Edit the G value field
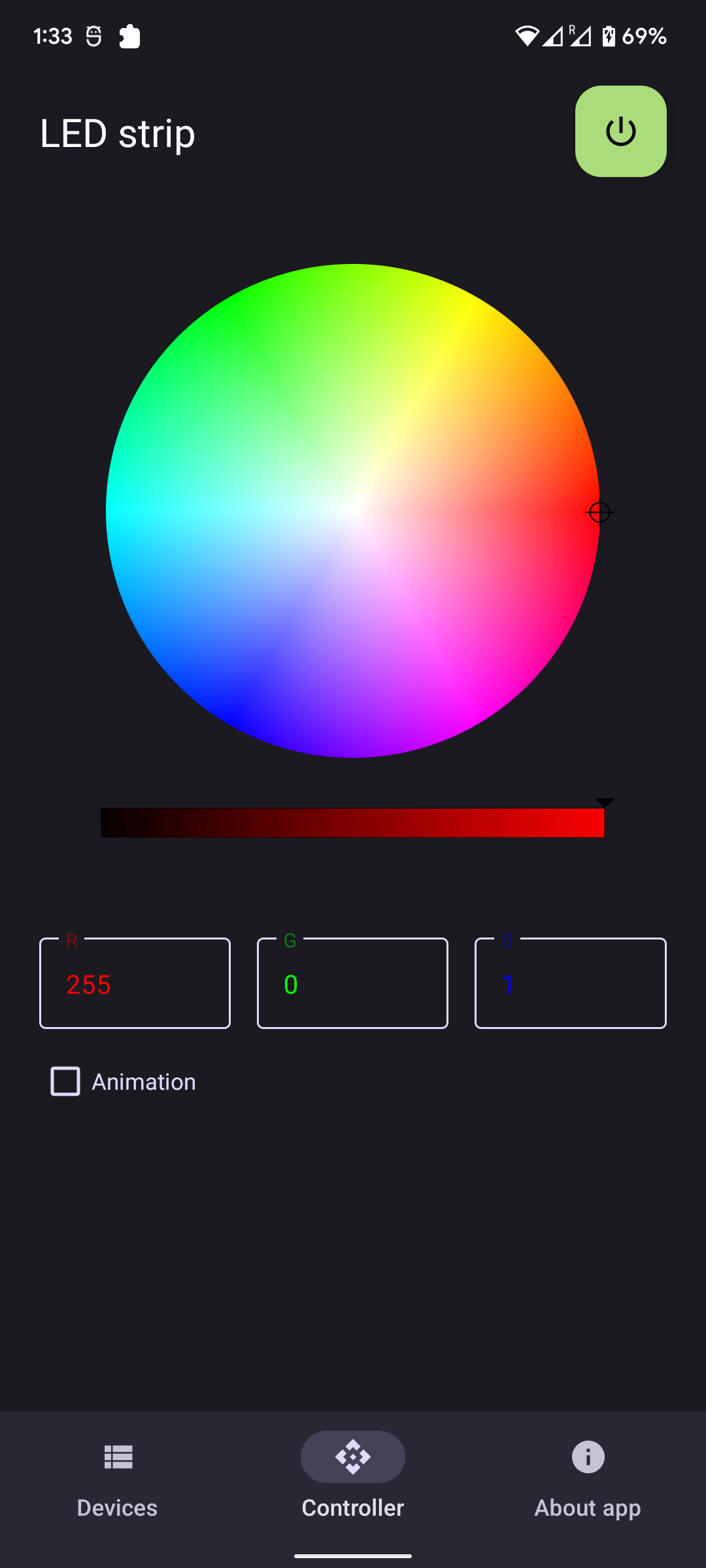Viewport: 706px width, 1568px height. click(352, 983)
